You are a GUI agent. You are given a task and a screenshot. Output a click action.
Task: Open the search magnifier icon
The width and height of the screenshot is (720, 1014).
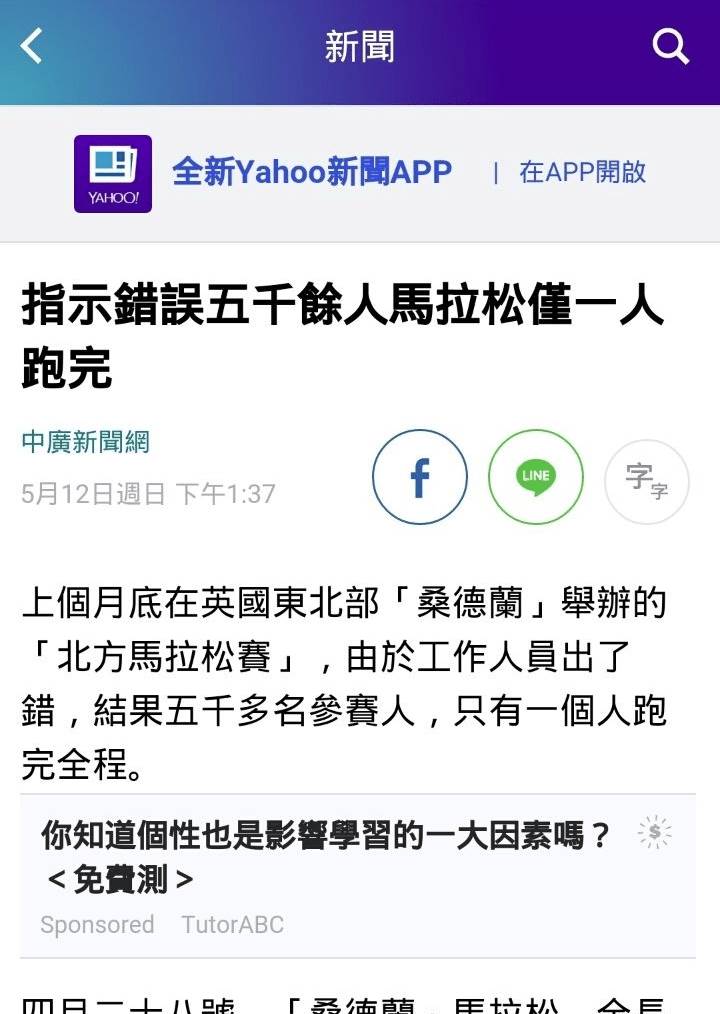click(670, 46)
